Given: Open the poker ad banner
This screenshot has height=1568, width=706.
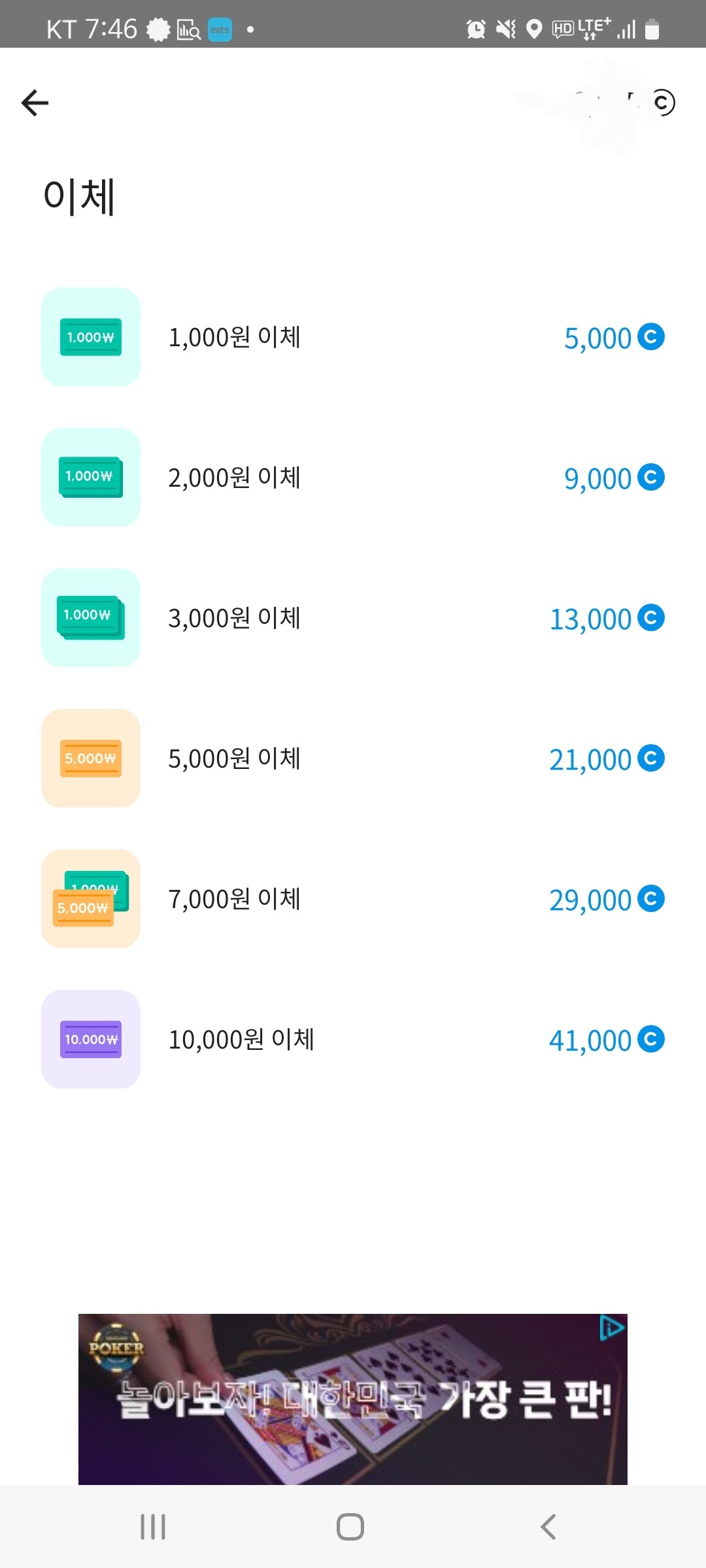Looking at the screenshot, I should pos(353,1399).
